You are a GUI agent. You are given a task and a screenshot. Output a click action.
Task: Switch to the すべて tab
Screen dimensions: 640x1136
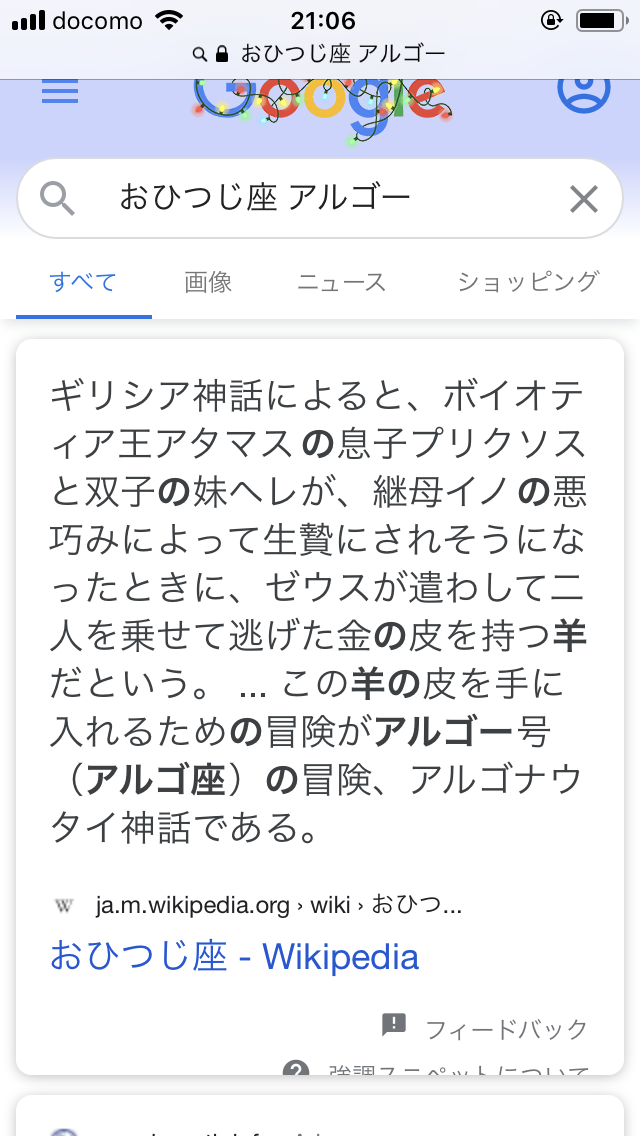coord(83,282)
